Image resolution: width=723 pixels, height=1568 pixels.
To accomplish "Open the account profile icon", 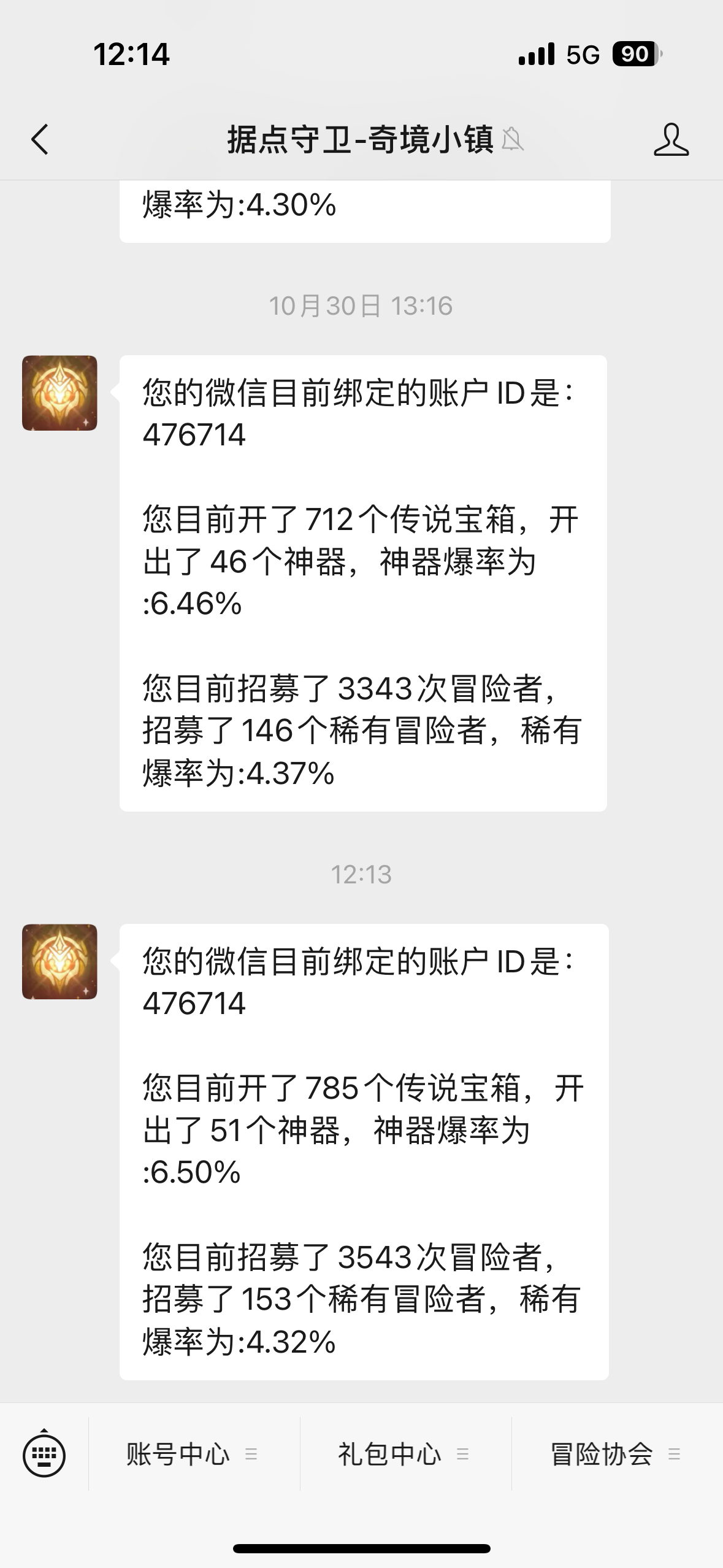I will (x=671, y=140).
